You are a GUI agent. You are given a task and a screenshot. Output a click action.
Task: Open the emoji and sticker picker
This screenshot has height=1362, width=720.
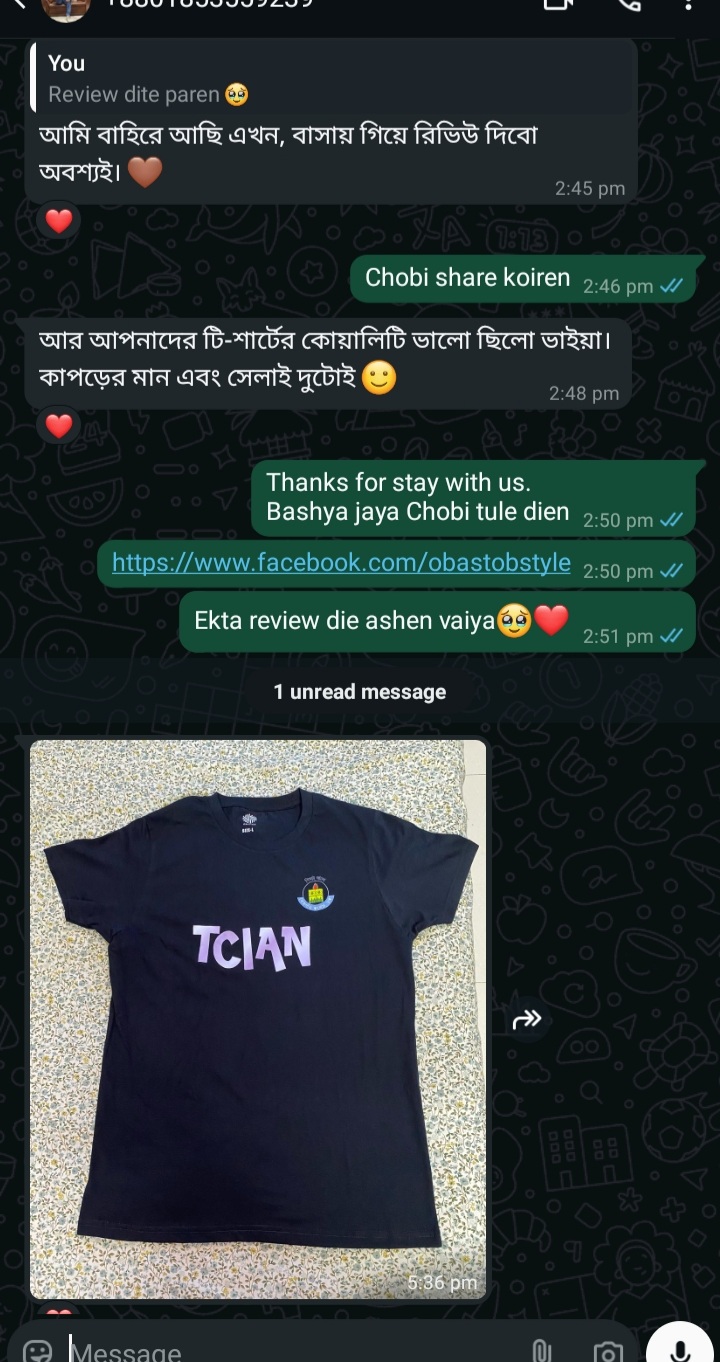coord(37,1350)
